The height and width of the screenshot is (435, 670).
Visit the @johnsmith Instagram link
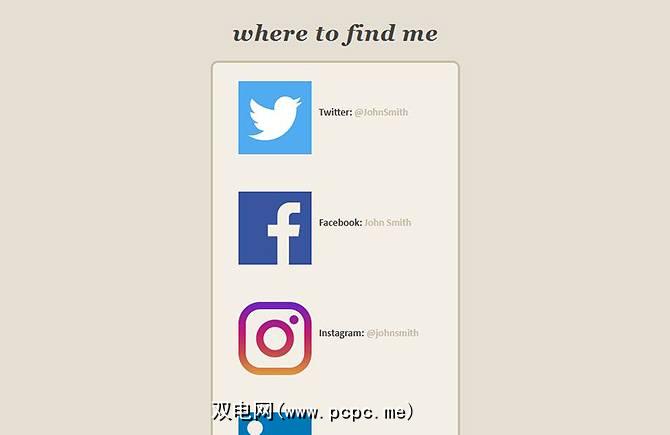pos(392,333)
